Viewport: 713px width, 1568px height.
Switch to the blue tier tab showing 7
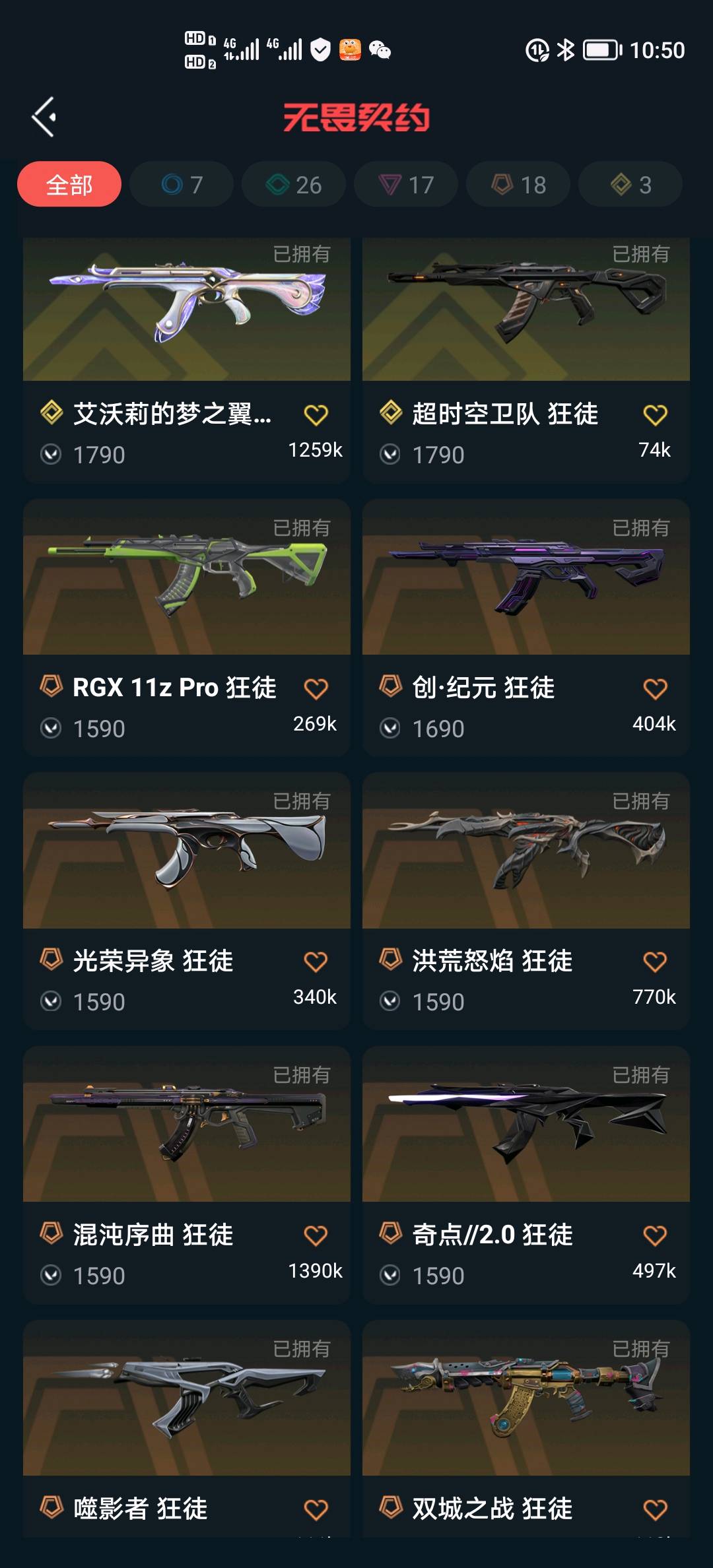click(x=182, y=185)
